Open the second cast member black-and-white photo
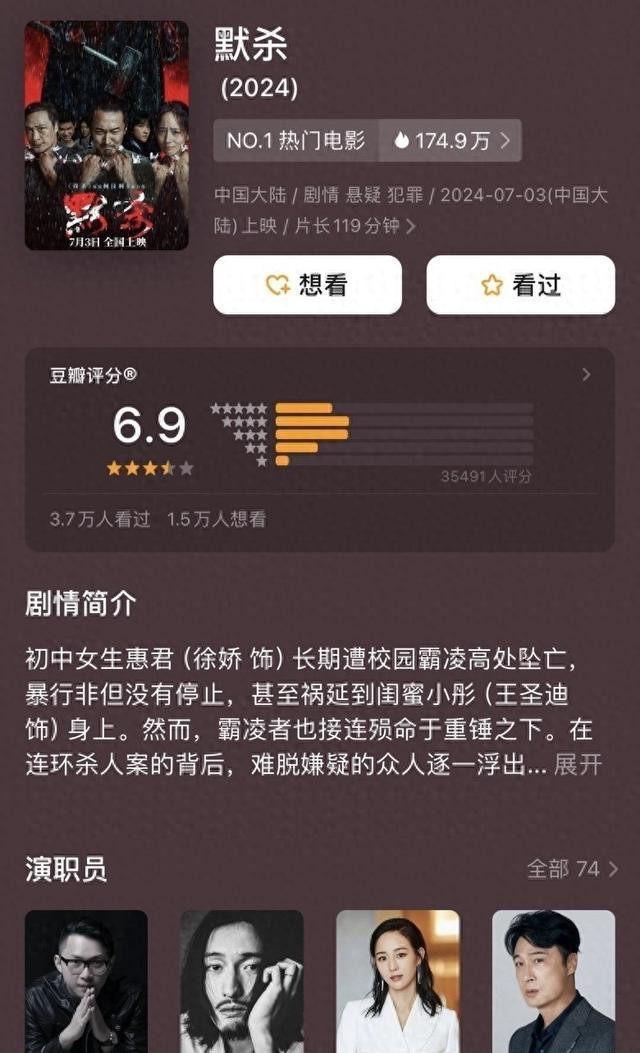 click(242, 981)
